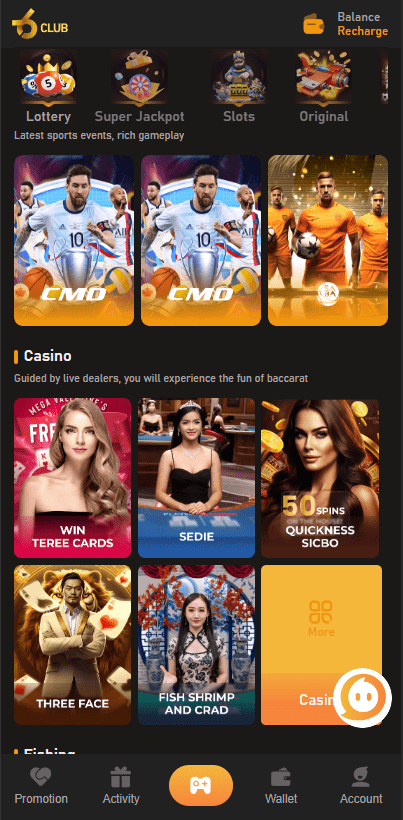Open the customer support chat bubble

363,697
